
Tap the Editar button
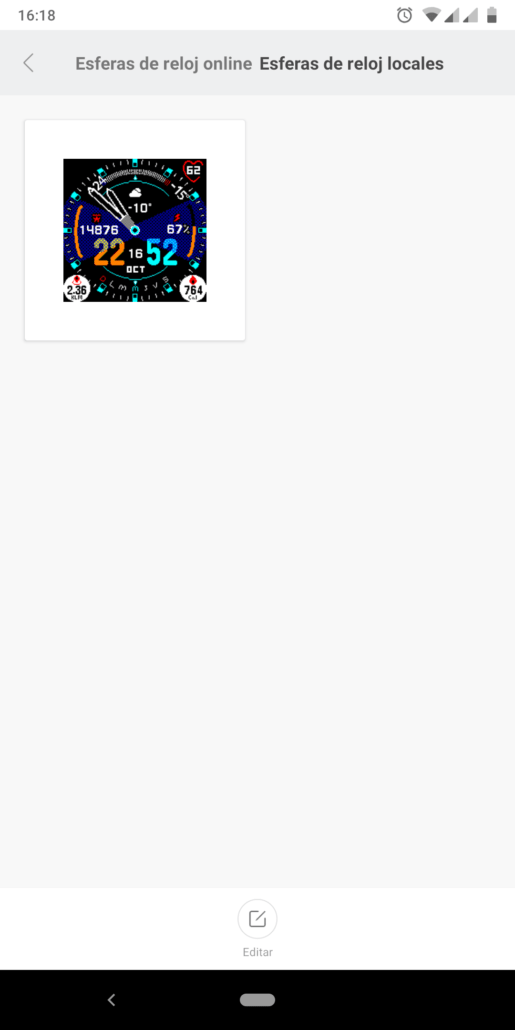[258, 928]
